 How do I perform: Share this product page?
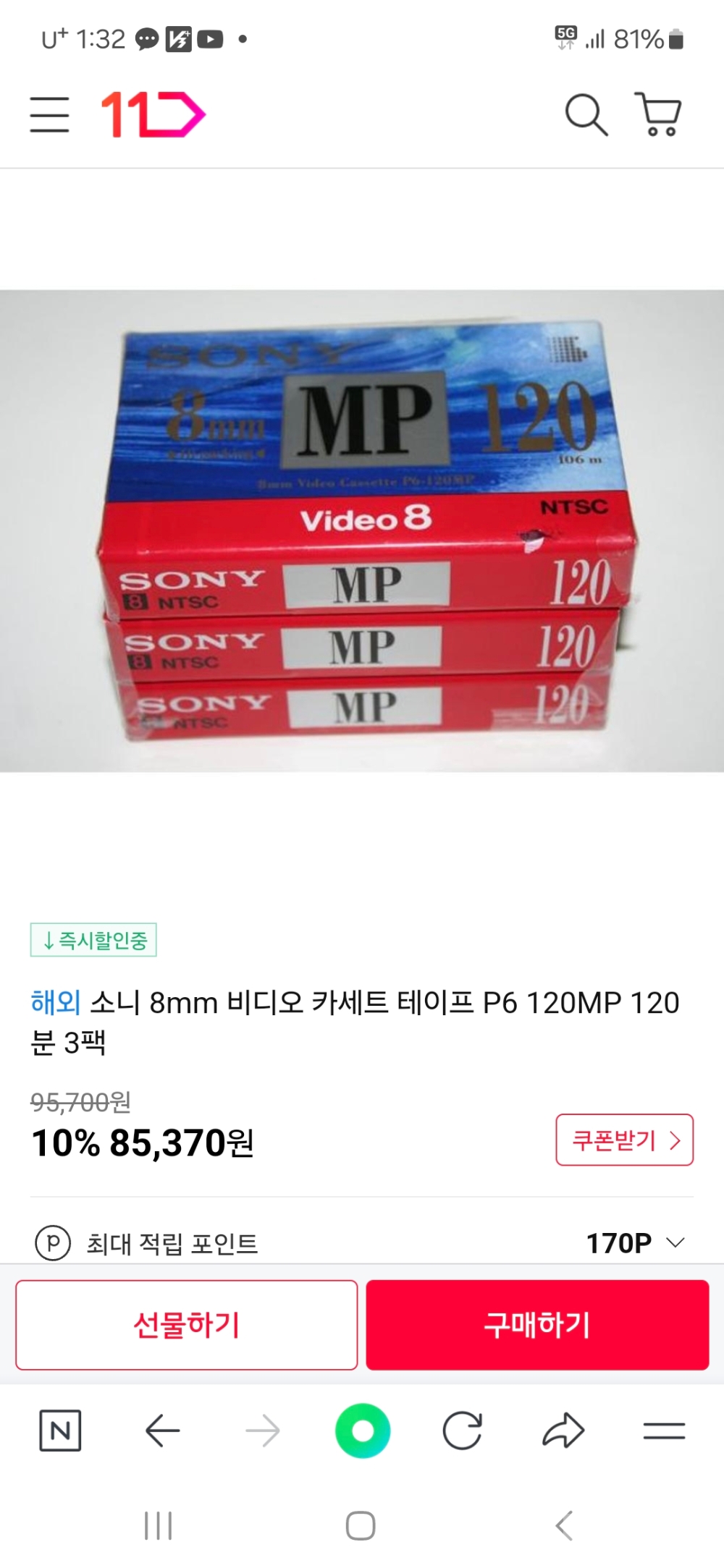[x=563, y=1431]
